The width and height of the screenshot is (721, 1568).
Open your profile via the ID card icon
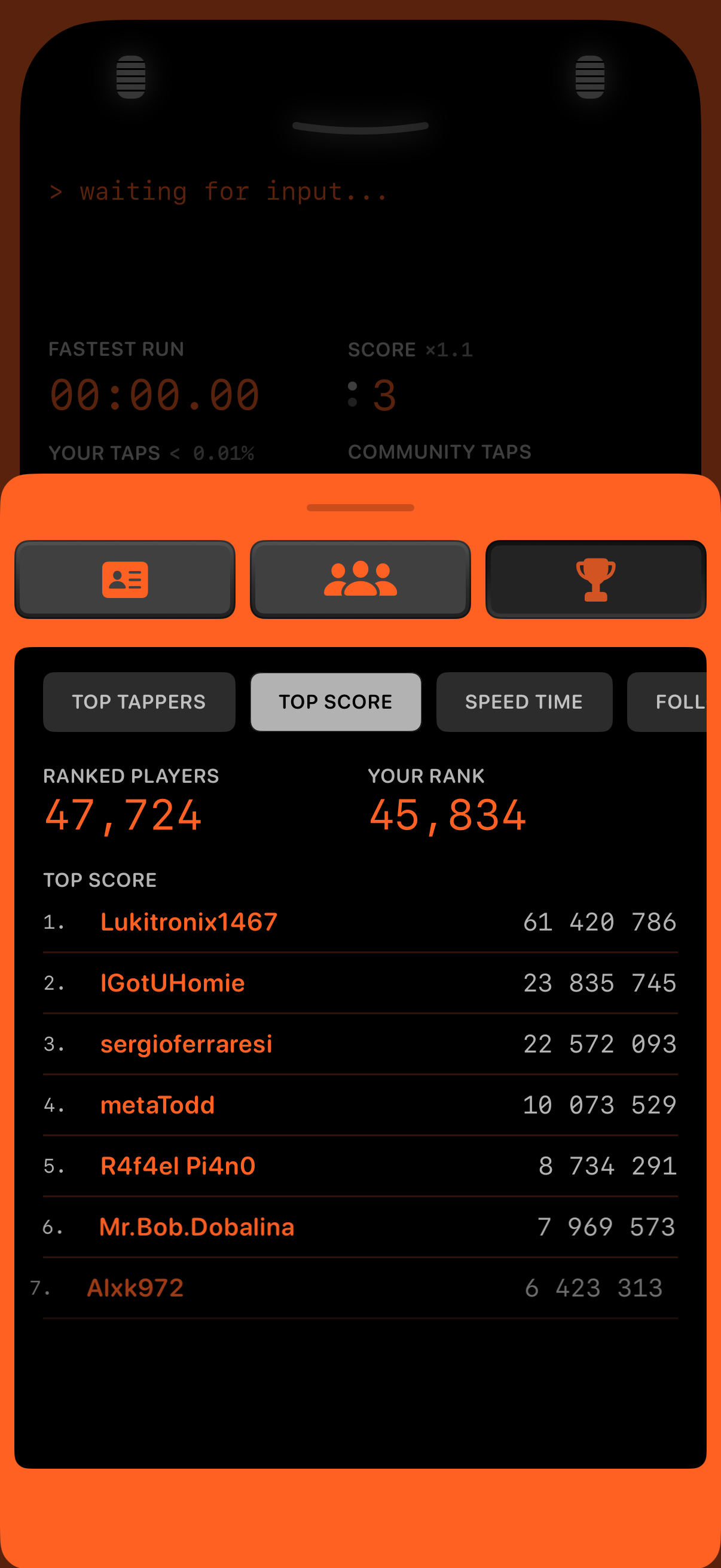point(124,579)
